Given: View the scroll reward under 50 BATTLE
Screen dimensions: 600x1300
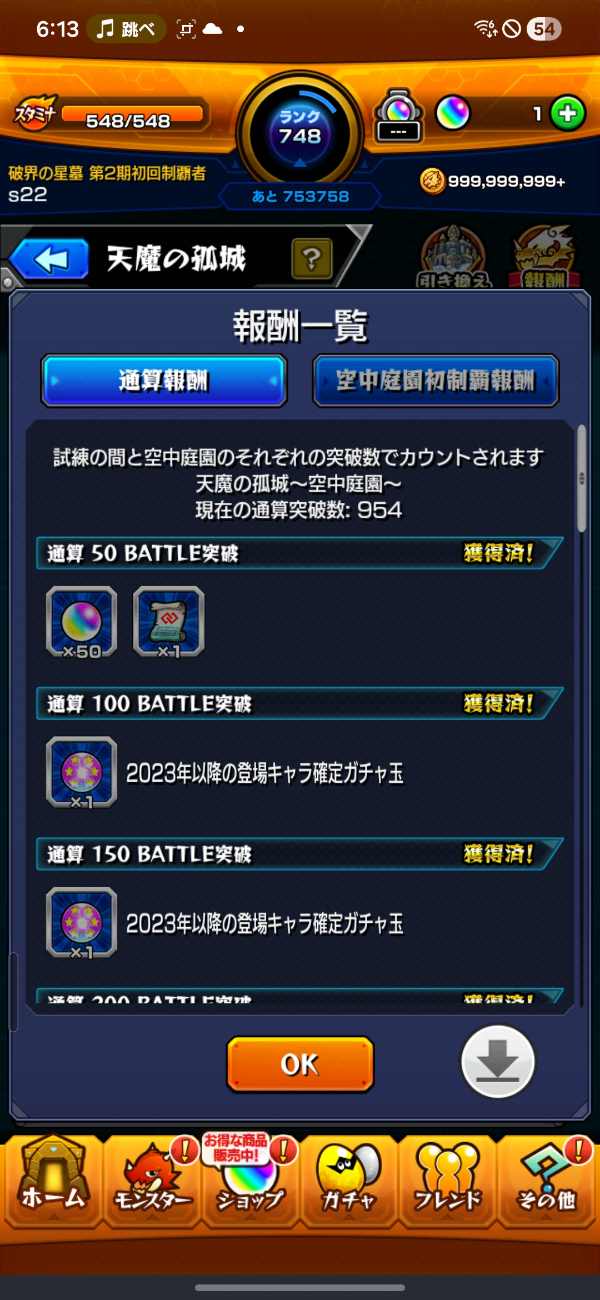Looking at the screenshot, I should coord(168,622).
